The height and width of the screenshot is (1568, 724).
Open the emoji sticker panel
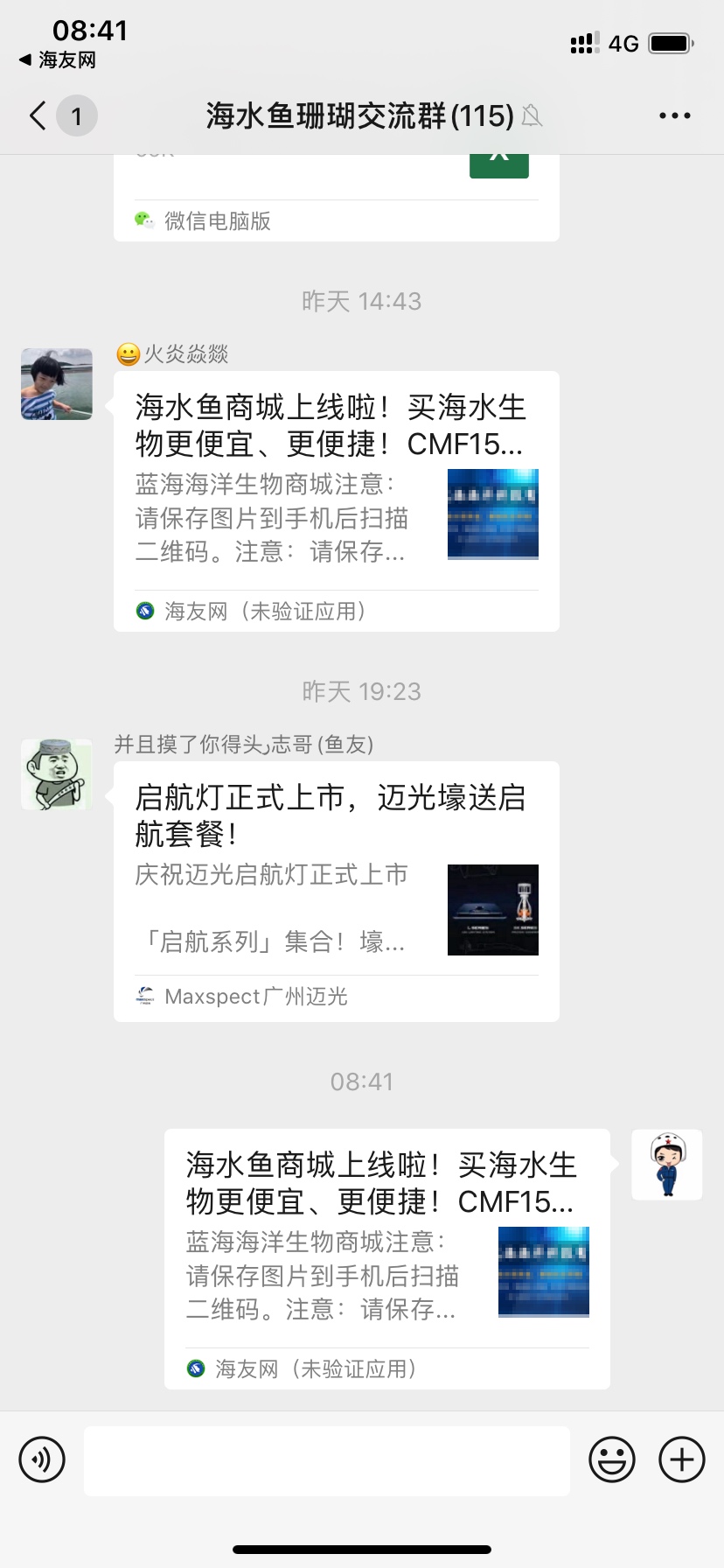[x=612, y=1459]
